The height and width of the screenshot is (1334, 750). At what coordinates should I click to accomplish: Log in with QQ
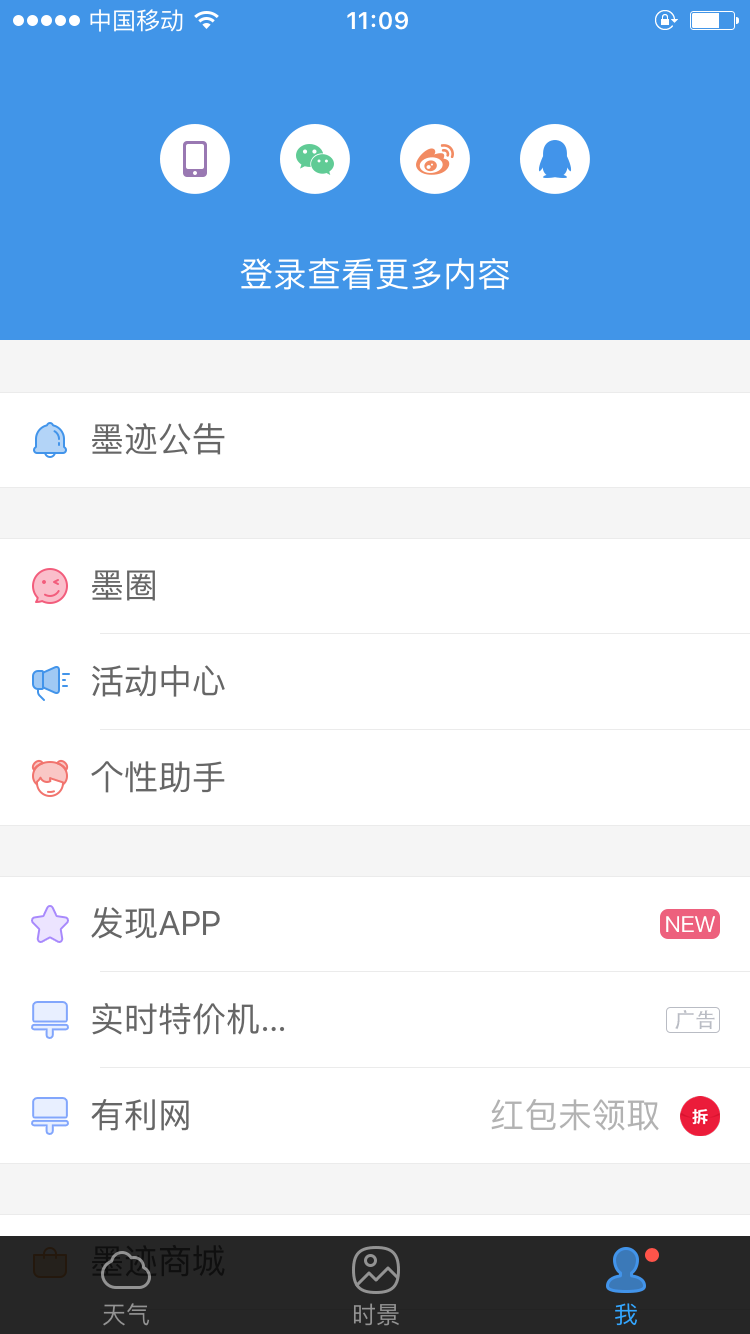(555, 159)
